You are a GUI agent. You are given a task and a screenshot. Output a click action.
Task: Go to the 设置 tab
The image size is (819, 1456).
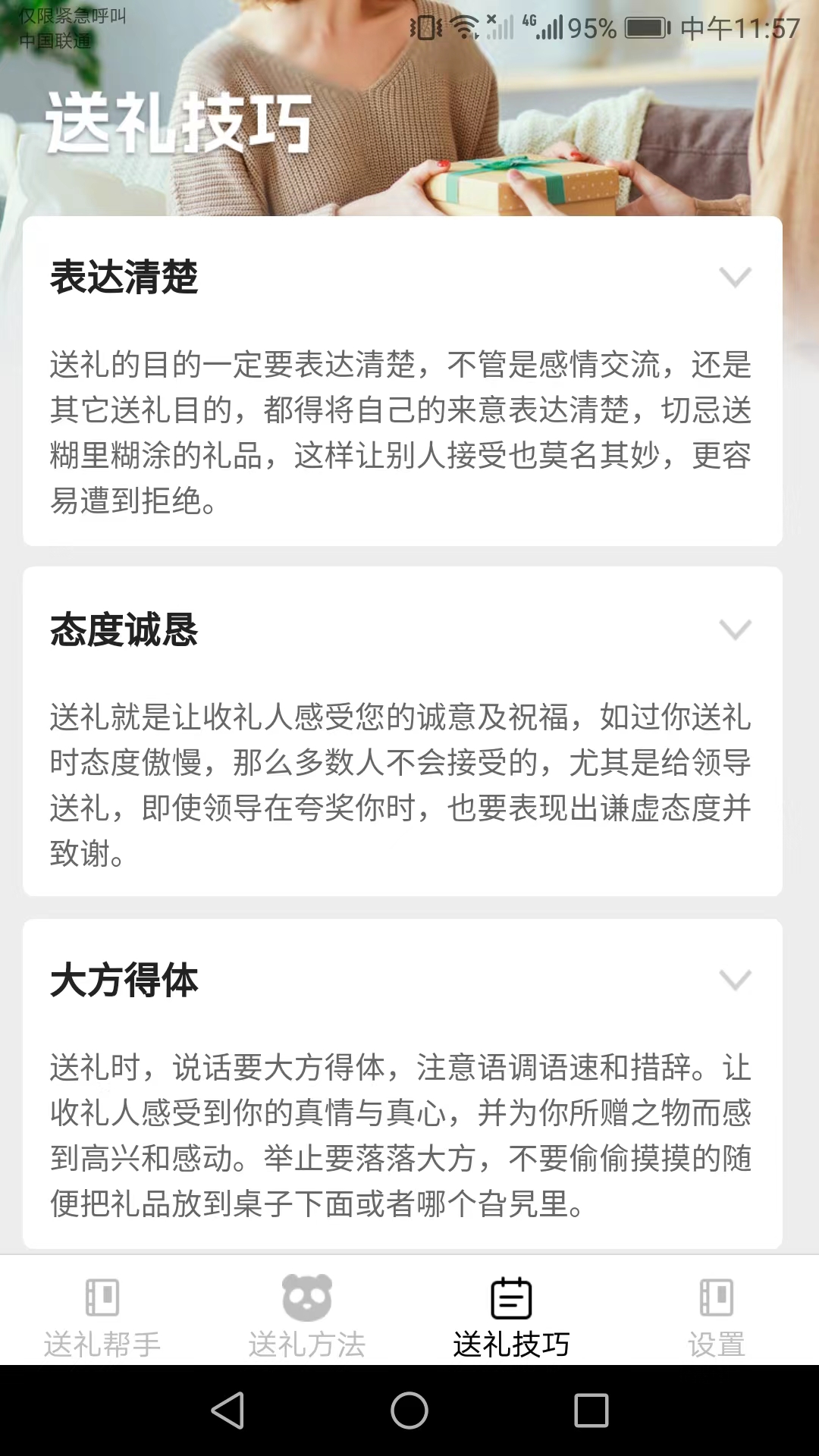[x=717, y=1316]
